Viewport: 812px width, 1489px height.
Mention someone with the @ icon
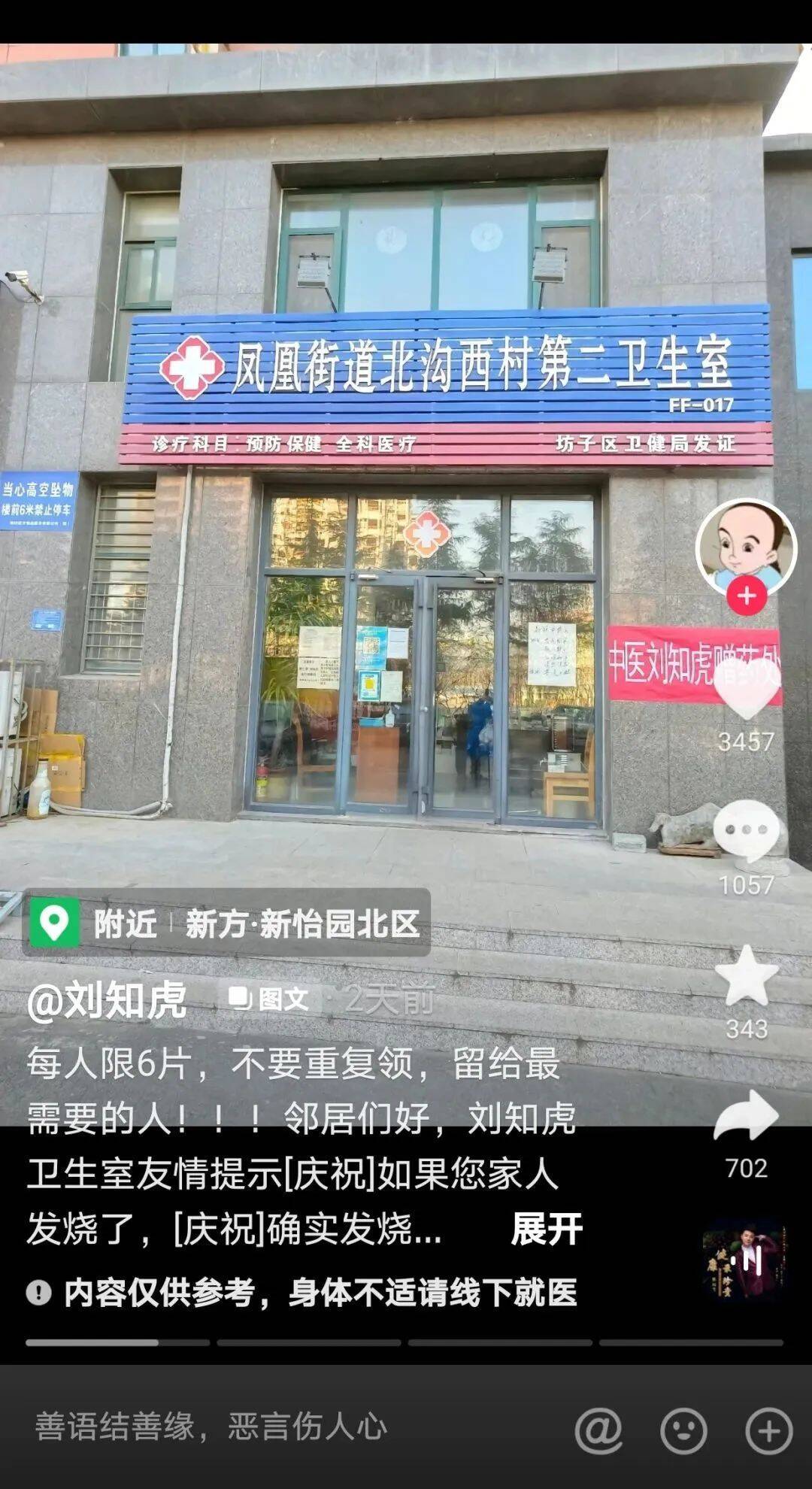tap(598, 1429)
